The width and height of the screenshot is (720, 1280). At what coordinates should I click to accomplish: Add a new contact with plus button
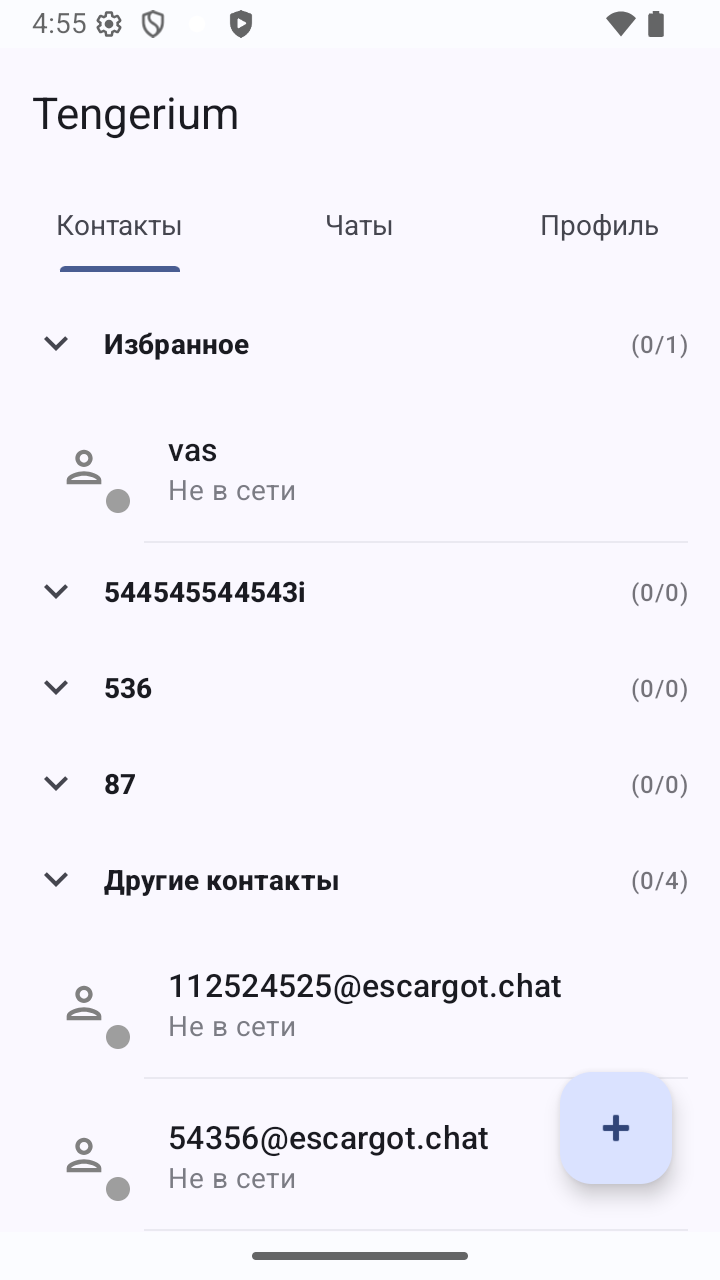(x=616, y=1128)
